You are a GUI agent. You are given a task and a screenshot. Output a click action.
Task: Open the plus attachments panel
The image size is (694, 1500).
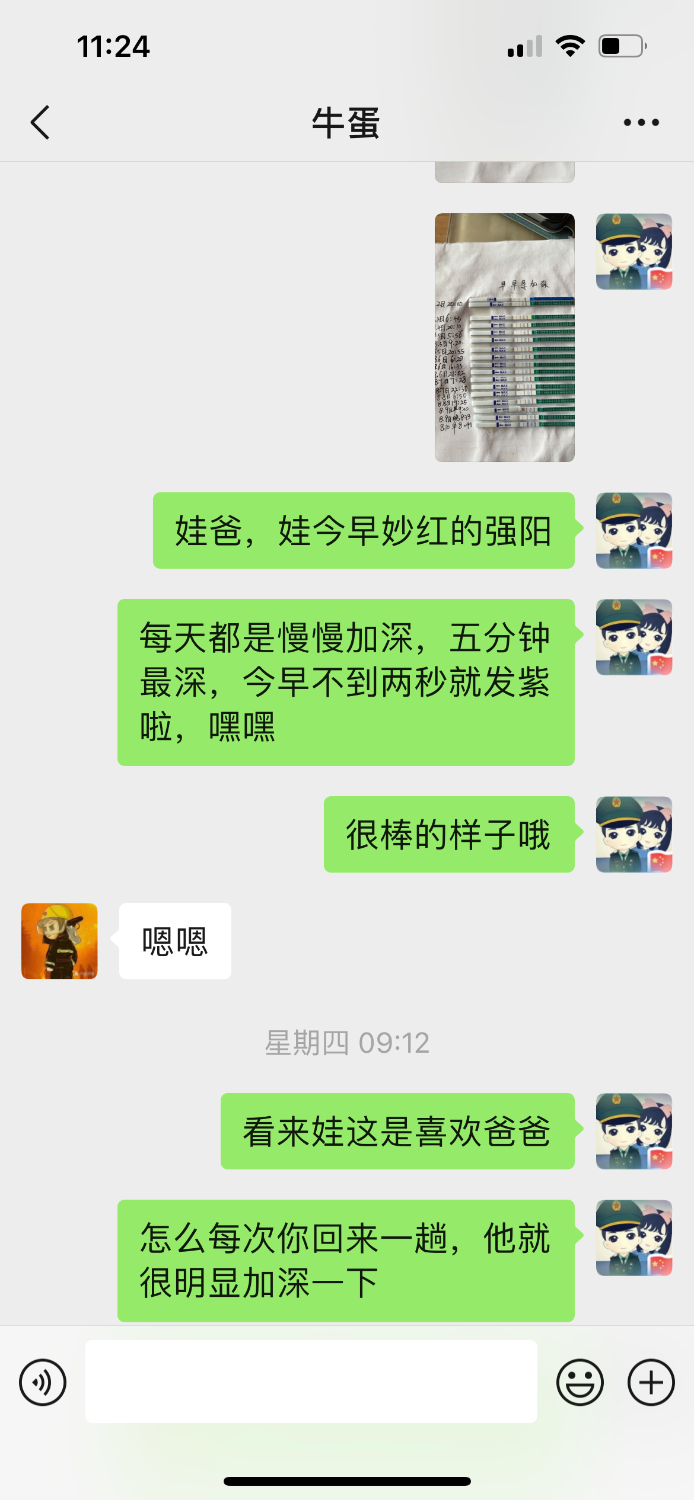click(651, 1383)
